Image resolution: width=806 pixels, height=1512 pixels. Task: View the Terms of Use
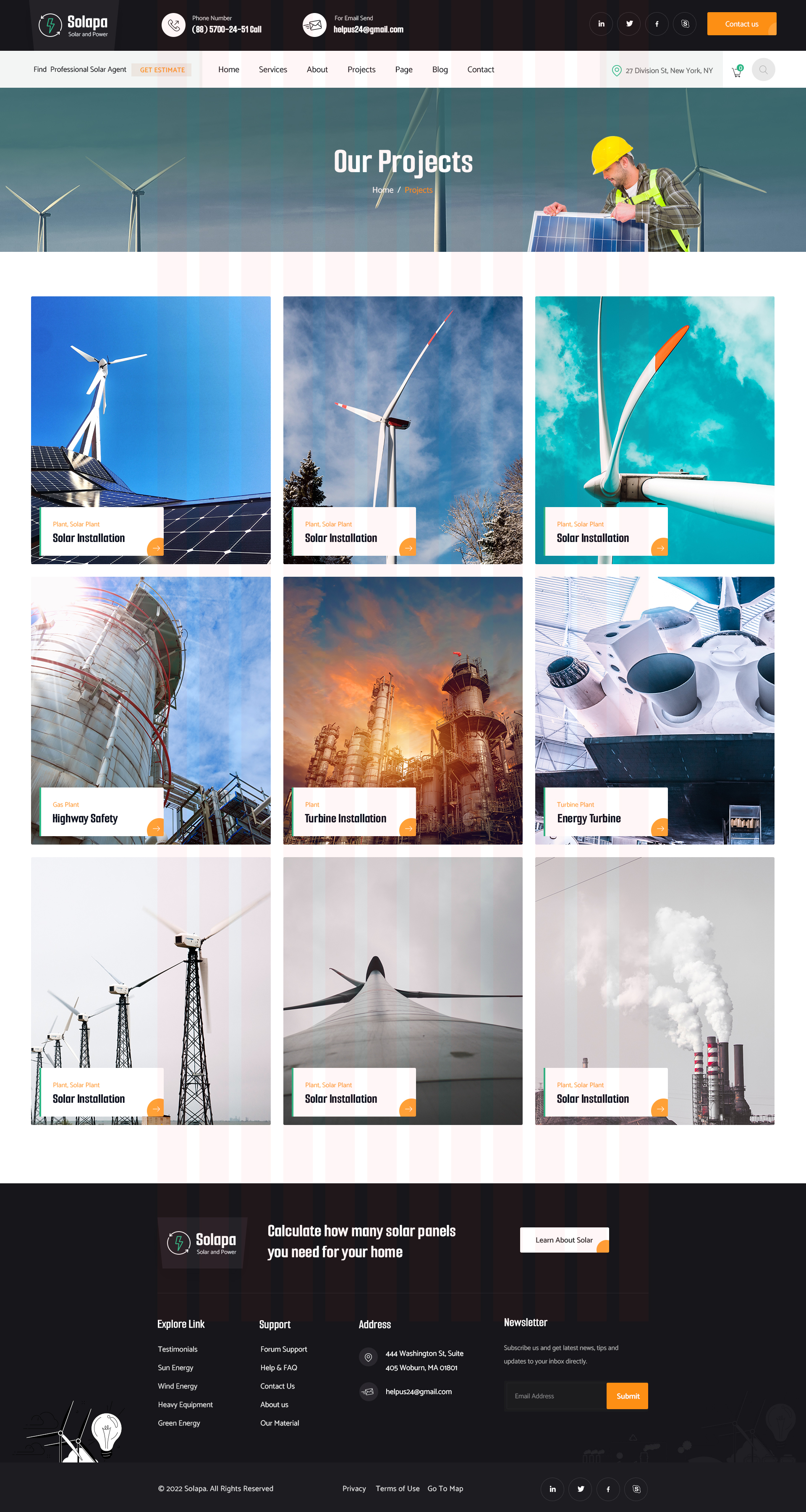(x=398, y=1488)
